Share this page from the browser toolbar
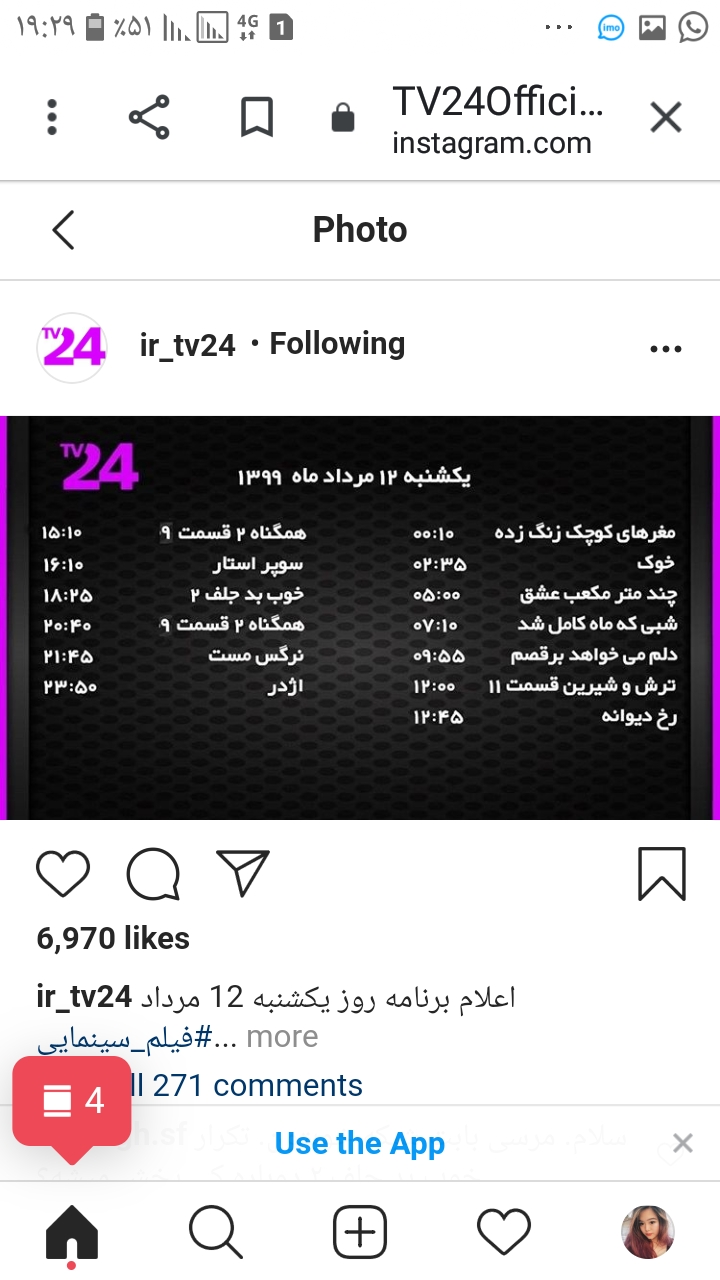This screenshot has height=1280, width=720. pyautogui.click(x=149, y=118)
